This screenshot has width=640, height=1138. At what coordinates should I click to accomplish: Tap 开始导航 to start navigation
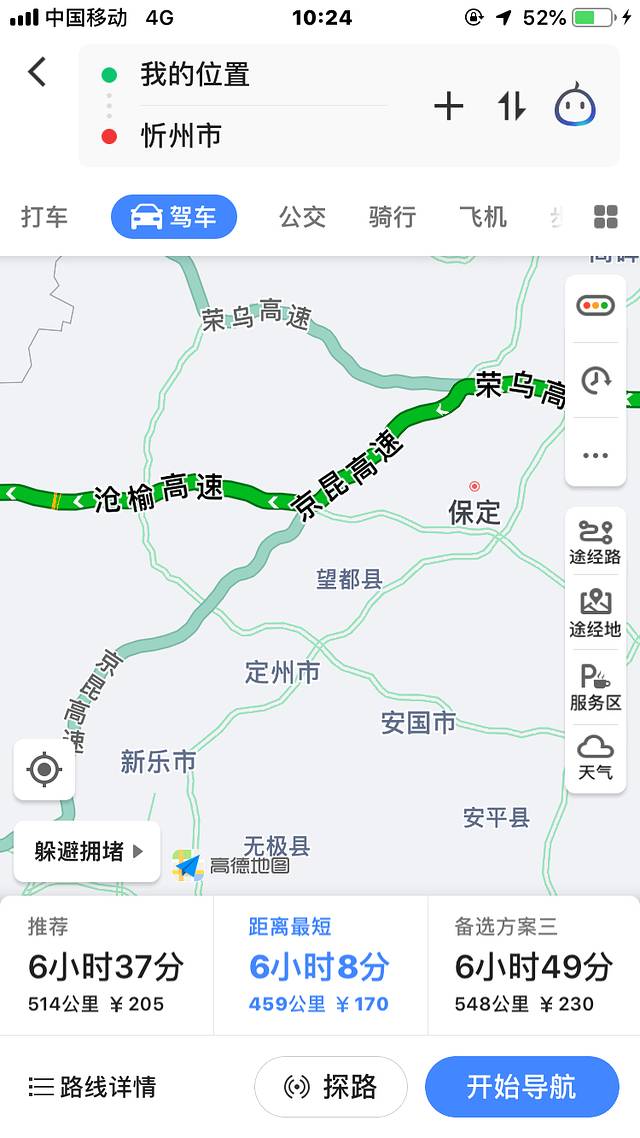(x=521, y=1086)
